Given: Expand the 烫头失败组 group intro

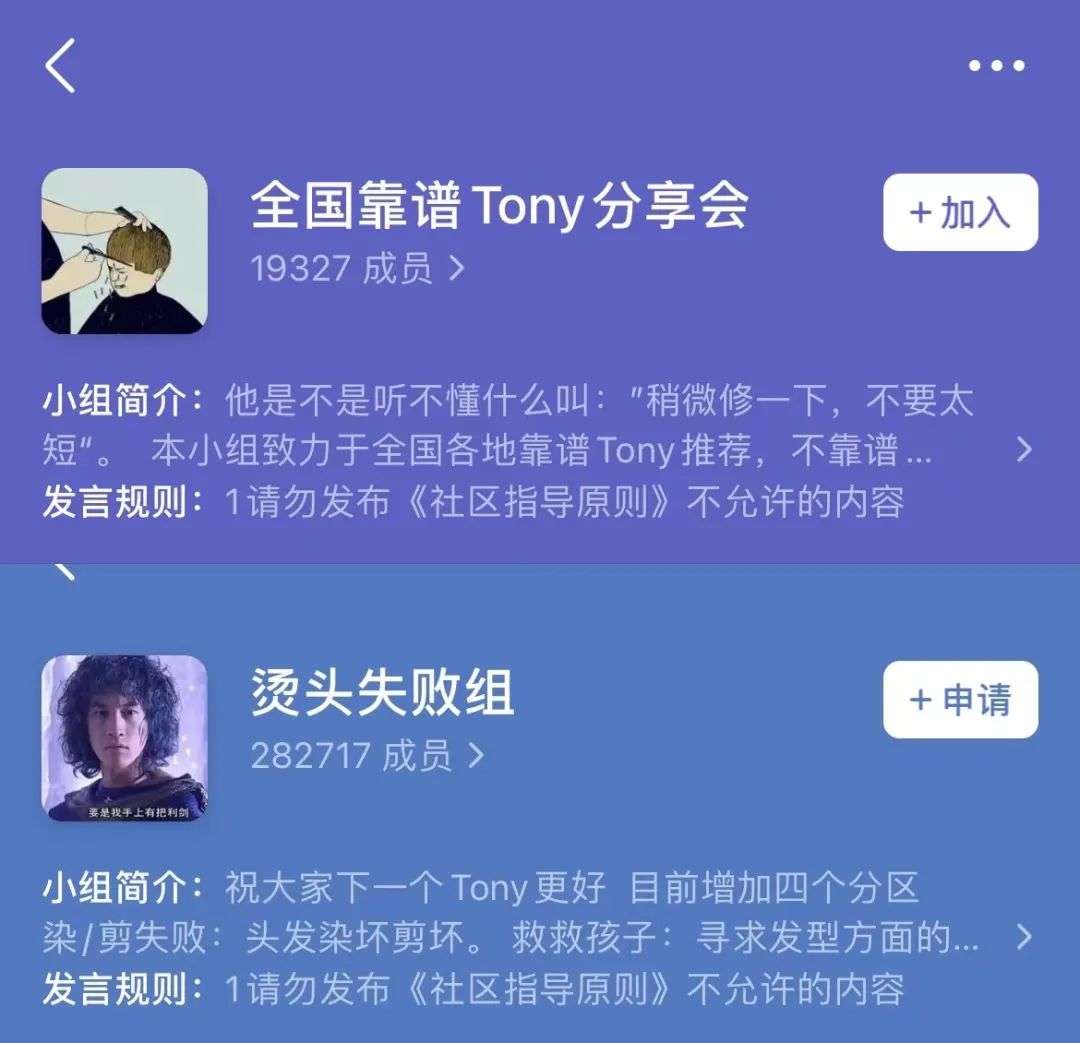Looking at the screenshot, I should click(x=1023, y=937).
